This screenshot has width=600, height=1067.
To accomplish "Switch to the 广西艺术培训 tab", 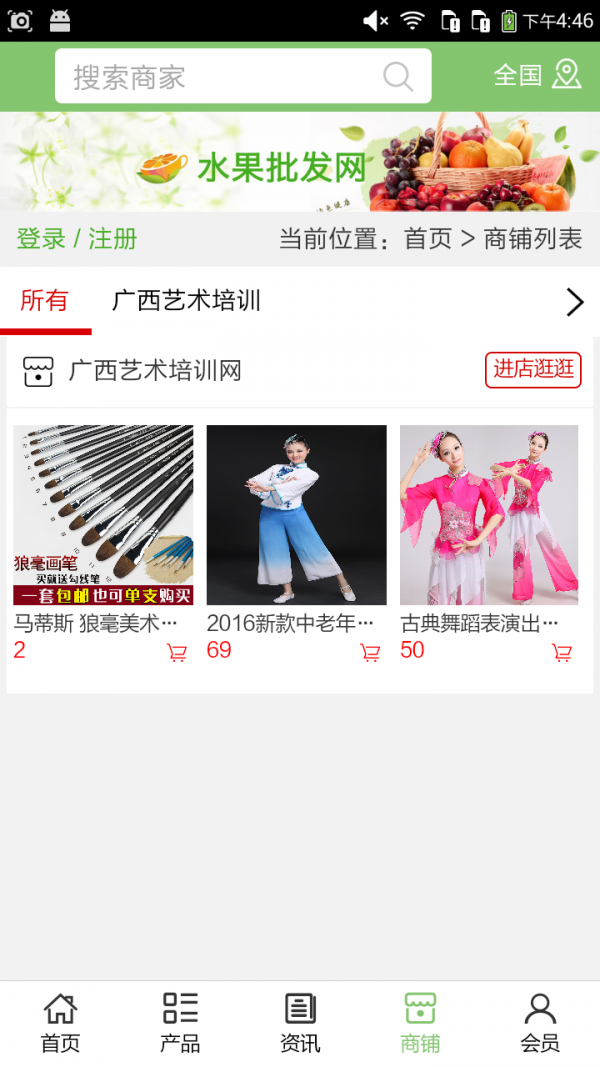I will point(186,300).
